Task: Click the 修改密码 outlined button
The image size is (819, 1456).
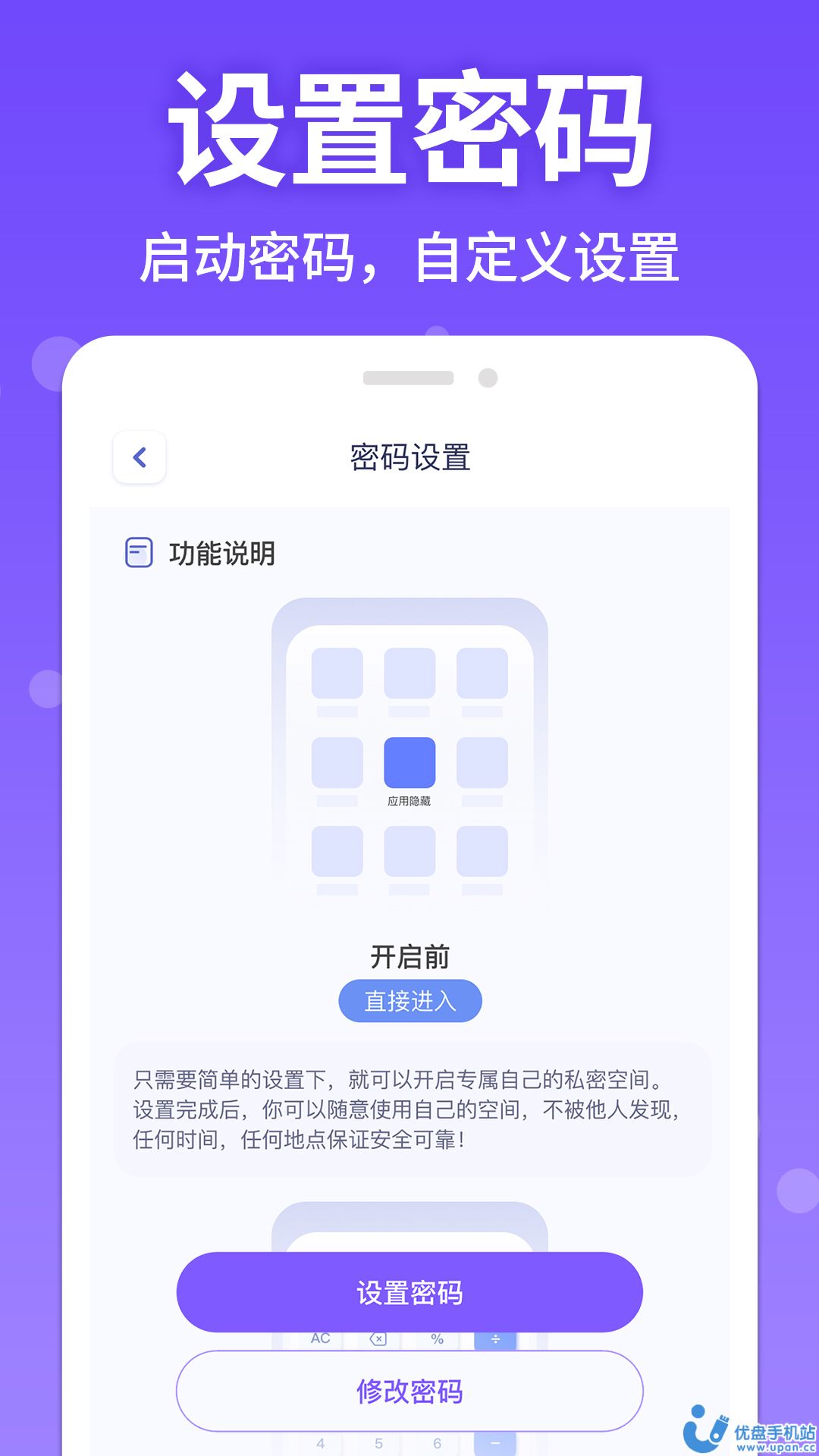Action: (409, 1391)
